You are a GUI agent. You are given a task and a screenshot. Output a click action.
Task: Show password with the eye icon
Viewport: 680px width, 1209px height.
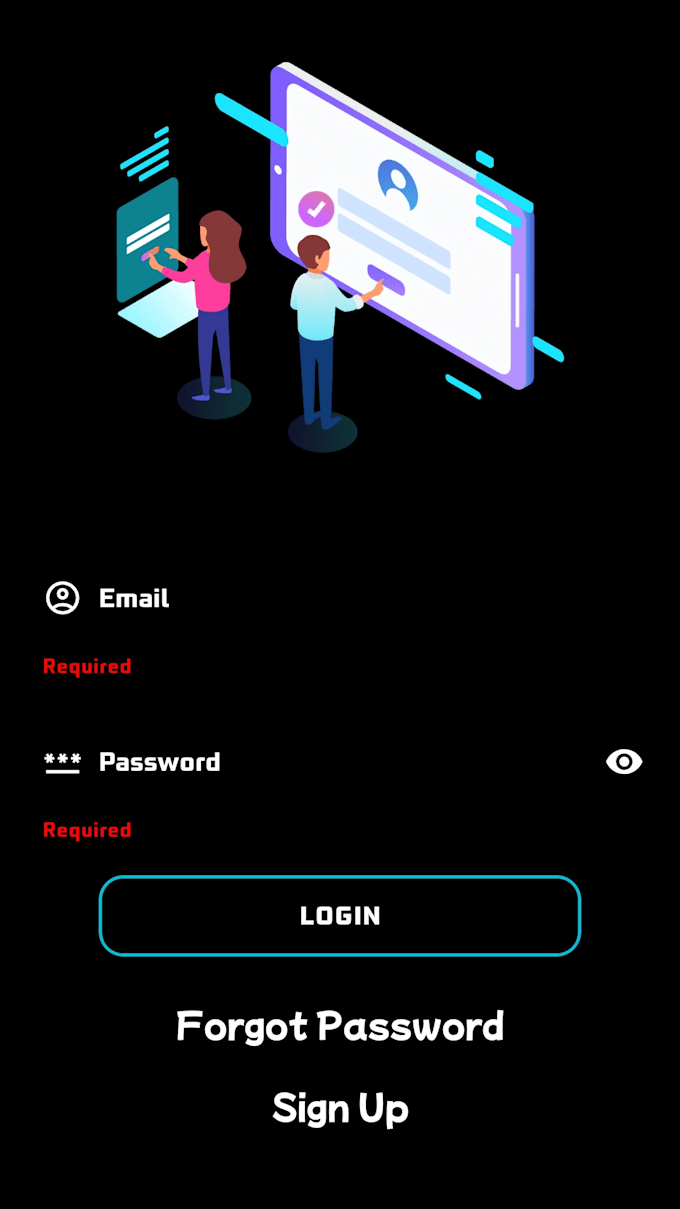point(624,762)
